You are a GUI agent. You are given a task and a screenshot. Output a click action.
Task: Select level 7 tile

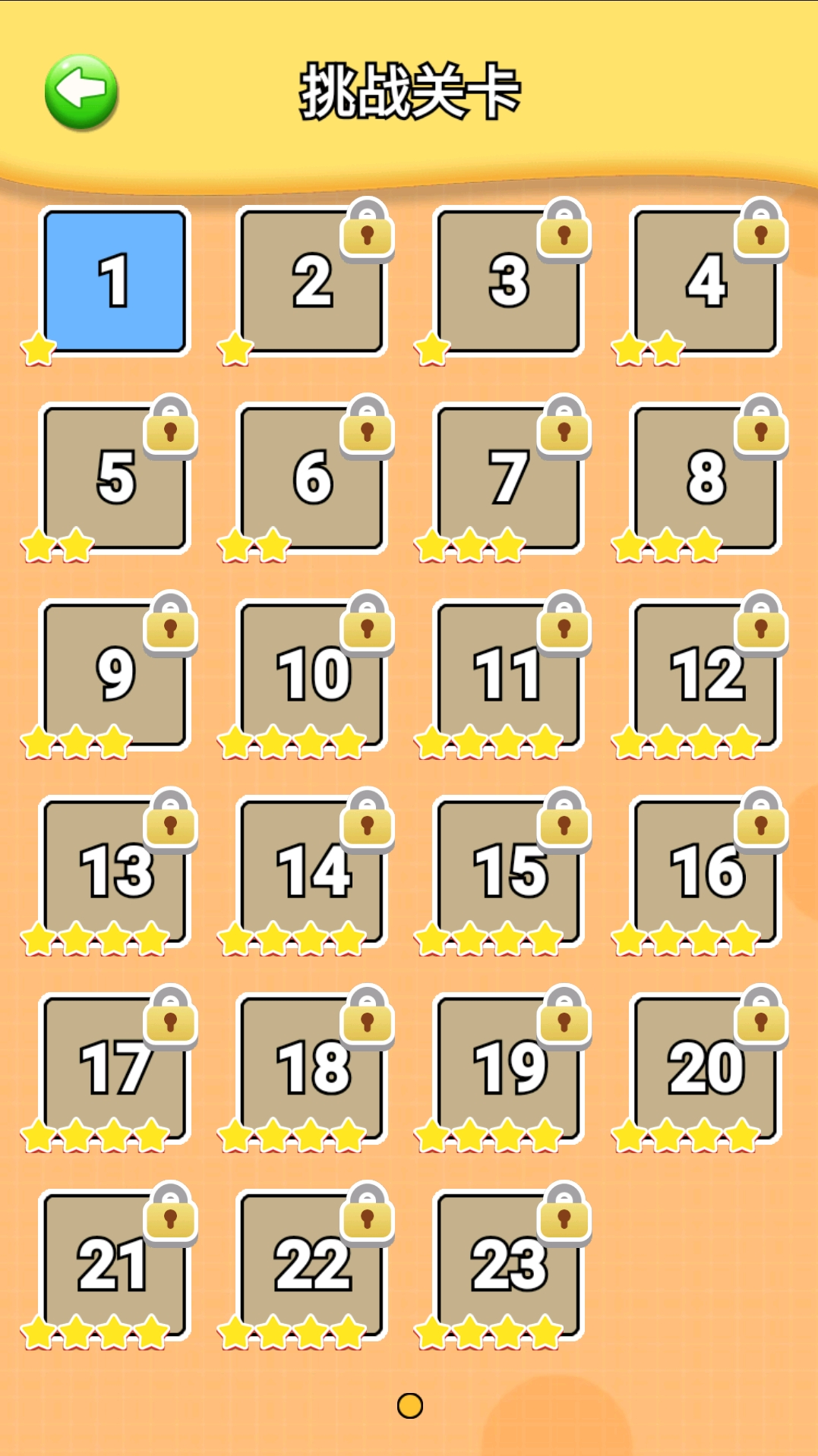(508, 477)
